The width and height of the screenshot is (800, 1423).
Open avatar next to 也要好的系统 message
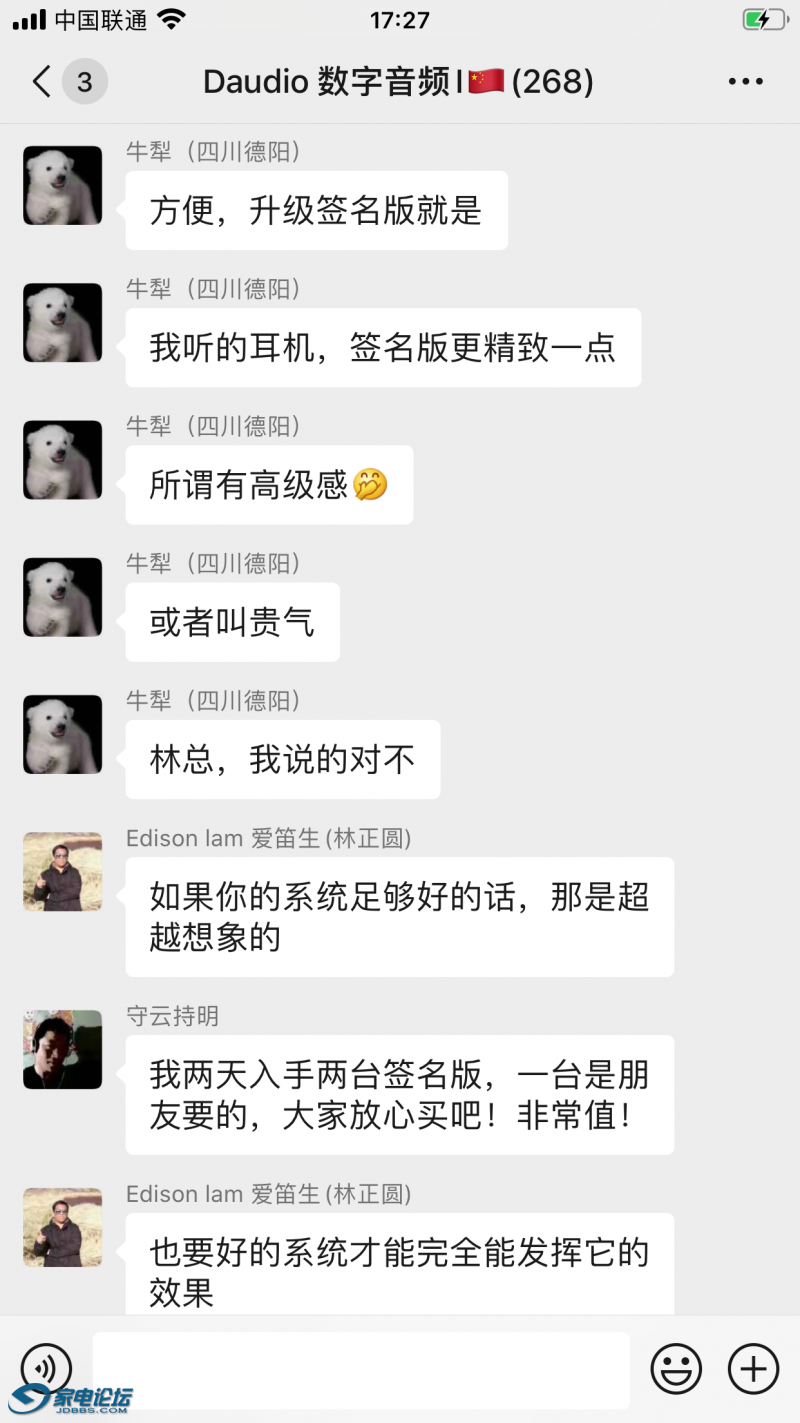coord(63,1227)
